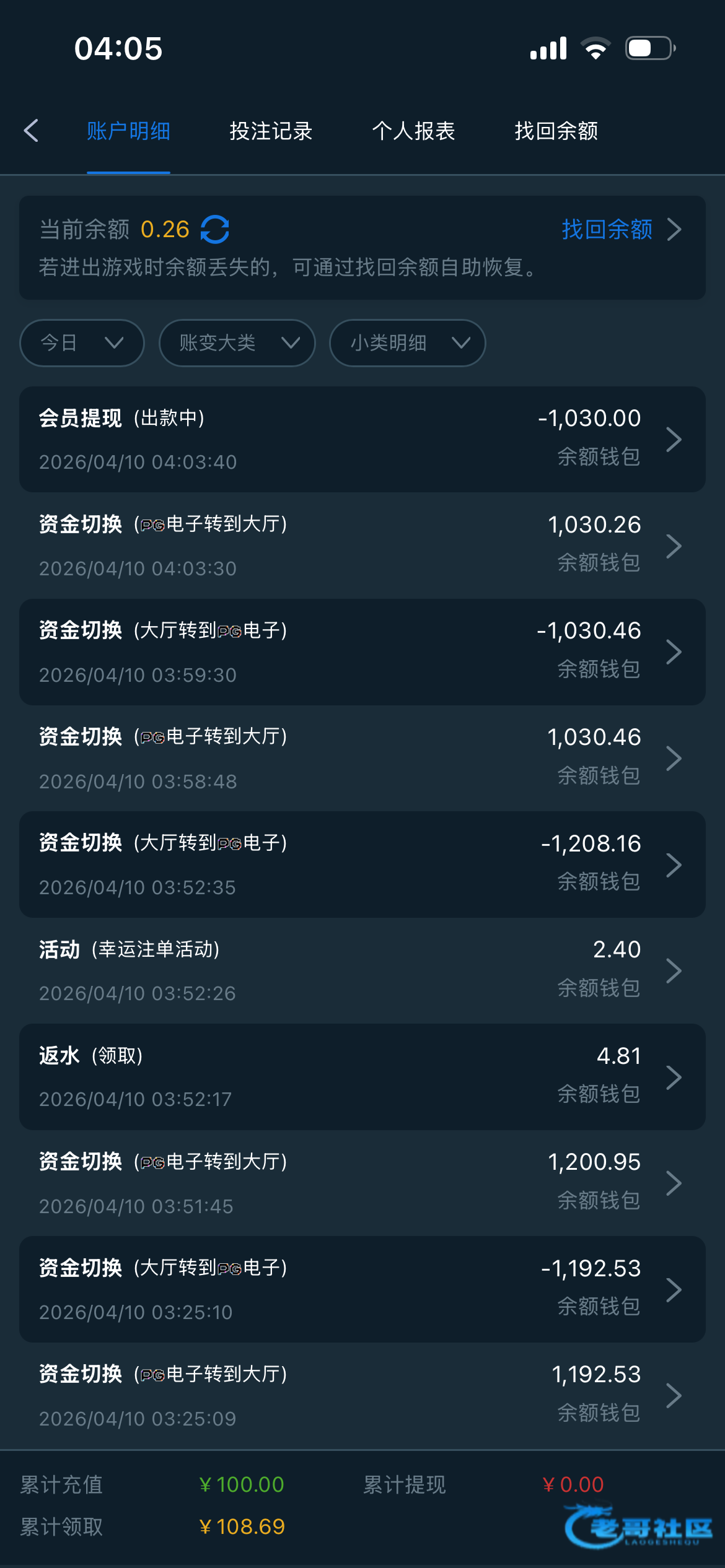Expand the 账变大类 filter dropdown
This screenshot has width=725, height=1568.
pyautogui.click(x=237, y=342)
